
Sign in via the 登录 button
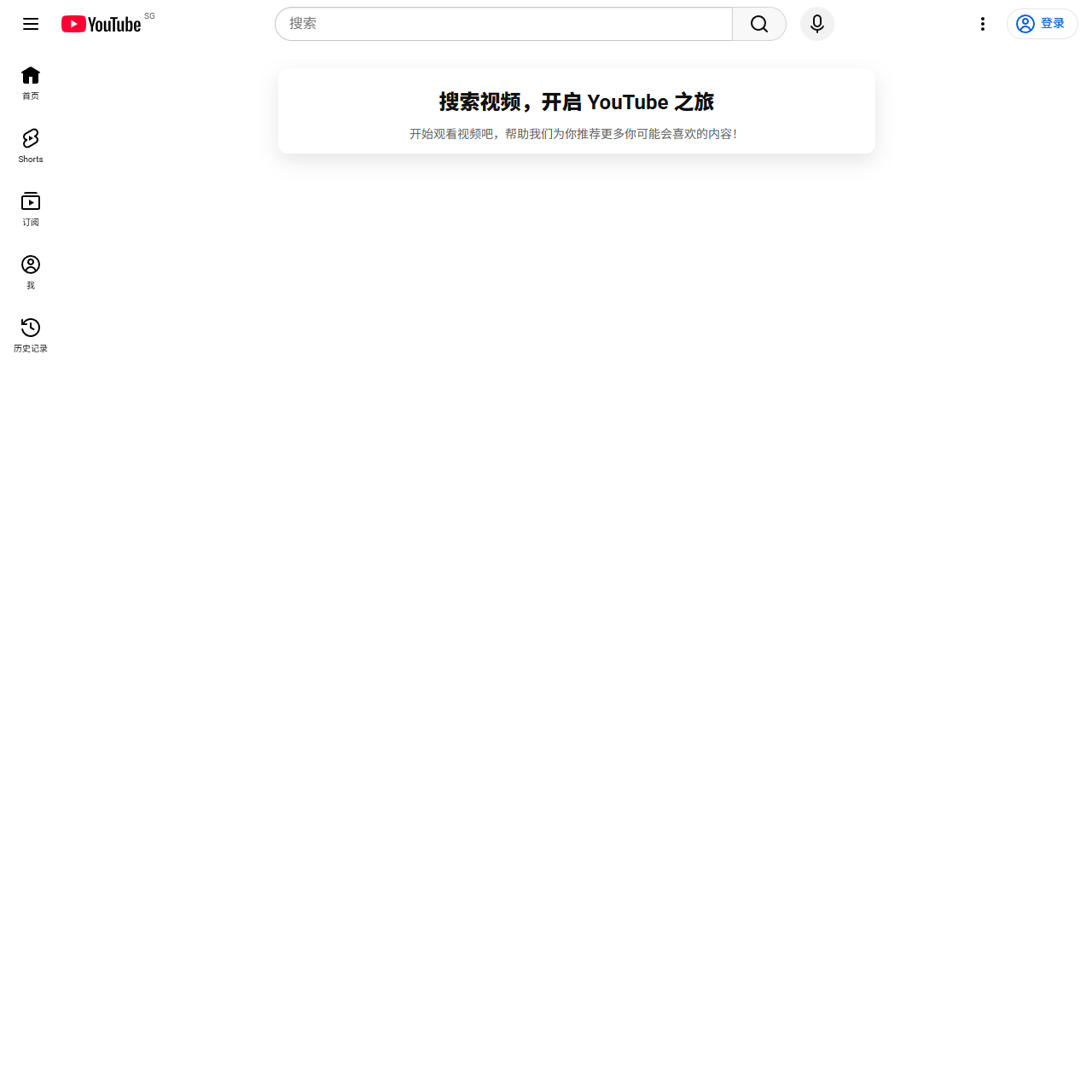(x=1042, y=24)
